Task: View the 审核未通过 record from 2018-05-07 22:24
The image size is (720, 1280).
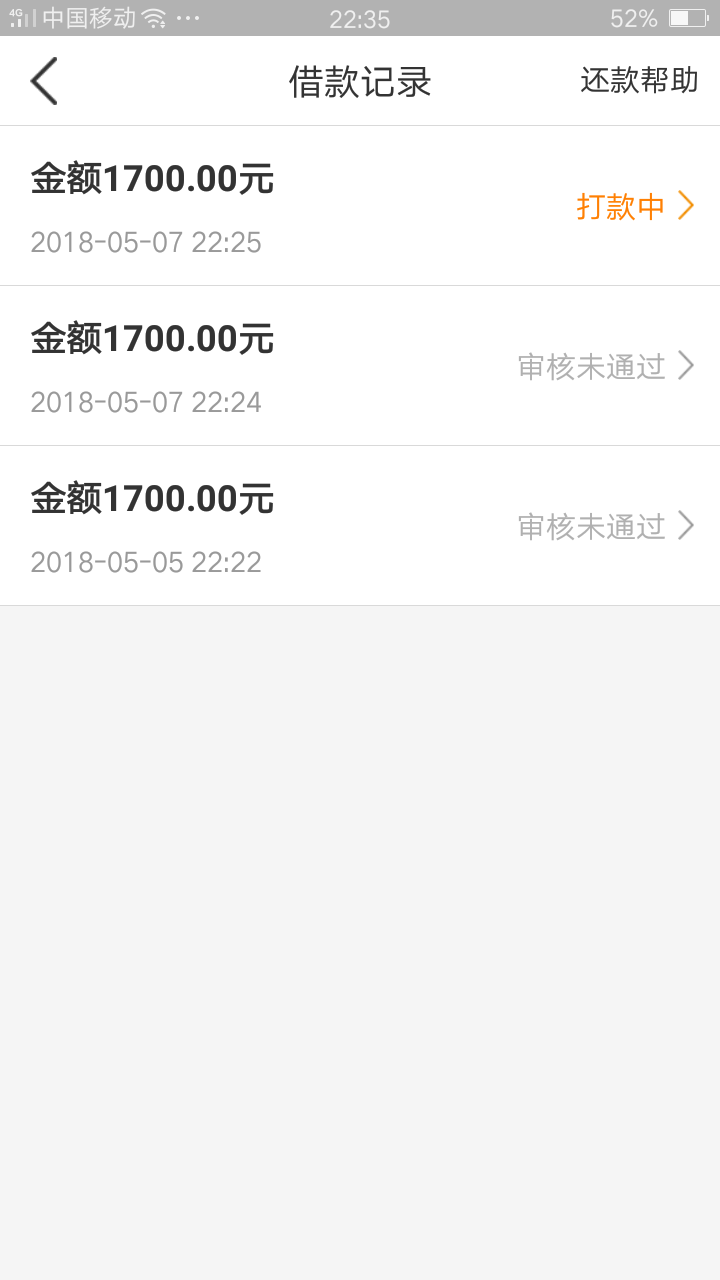Action: tap(360, 366)
